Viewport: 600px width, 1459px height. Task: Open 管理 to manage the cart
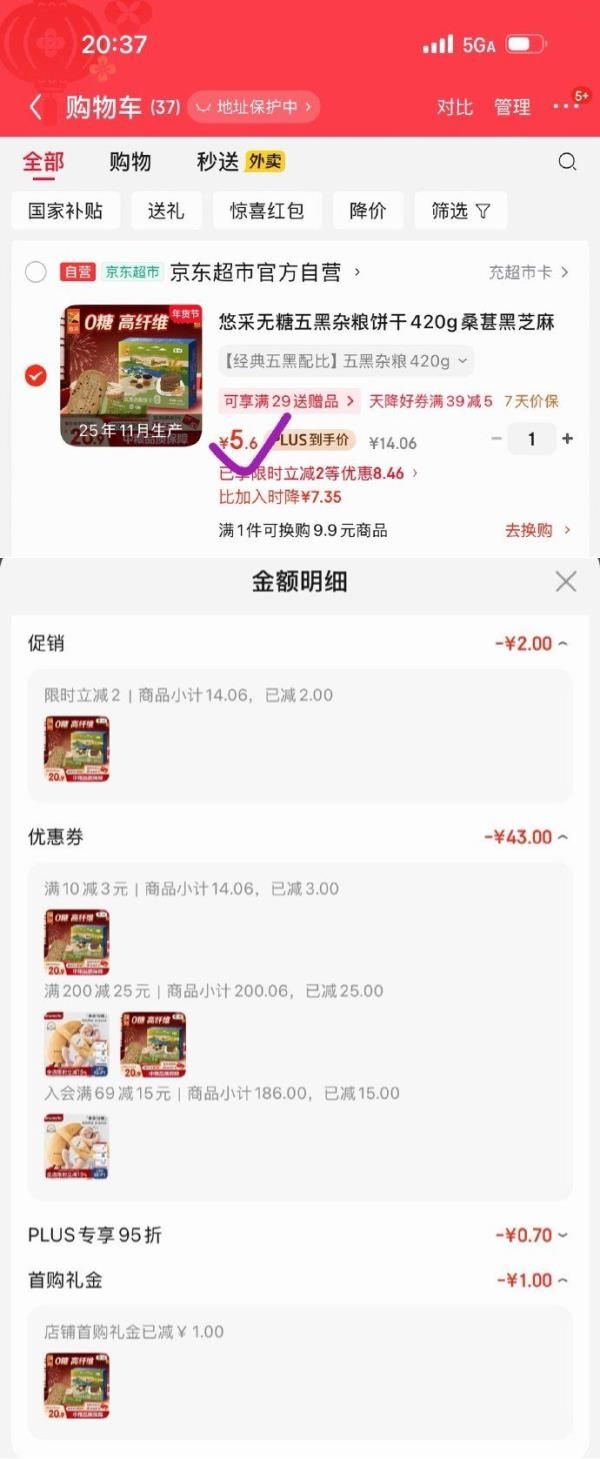tap(512, 107)
